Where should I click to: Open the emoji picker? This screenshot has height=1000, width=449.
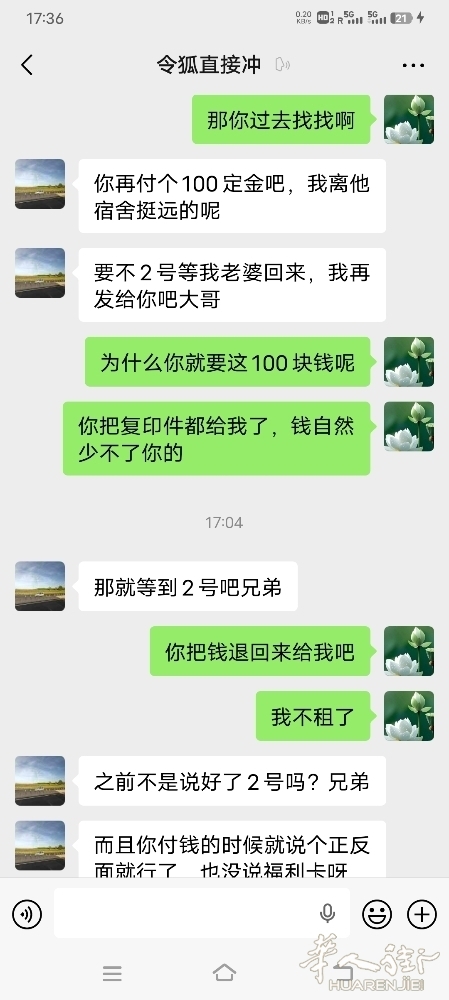click(x=377, y=915)
